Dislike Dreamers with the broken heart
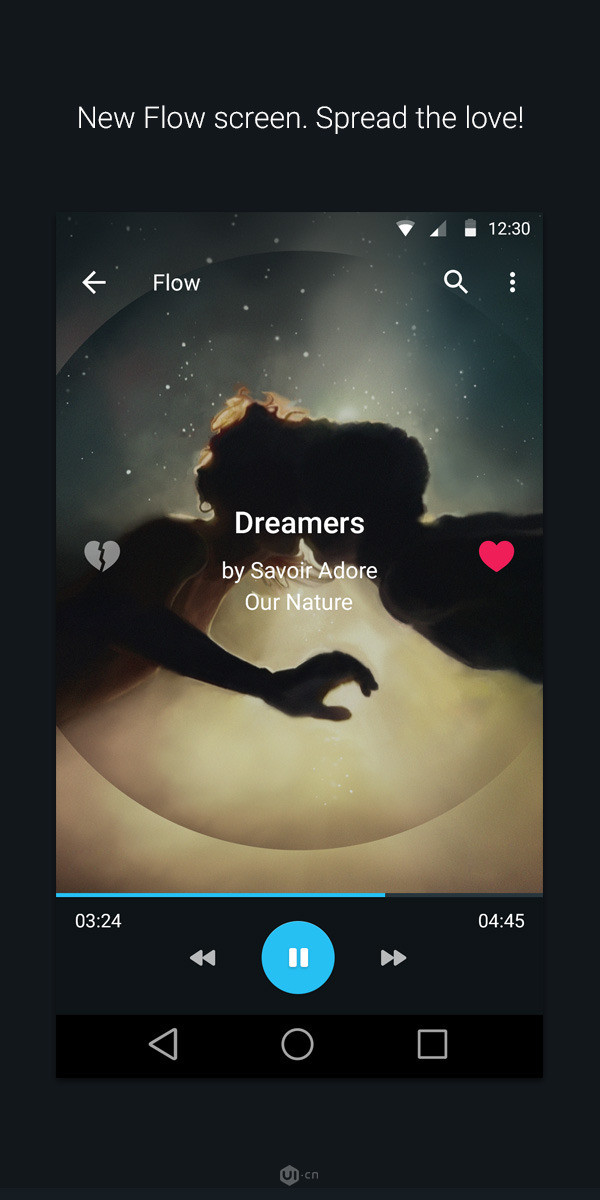600x1200 pixels. tap(102, 555)
